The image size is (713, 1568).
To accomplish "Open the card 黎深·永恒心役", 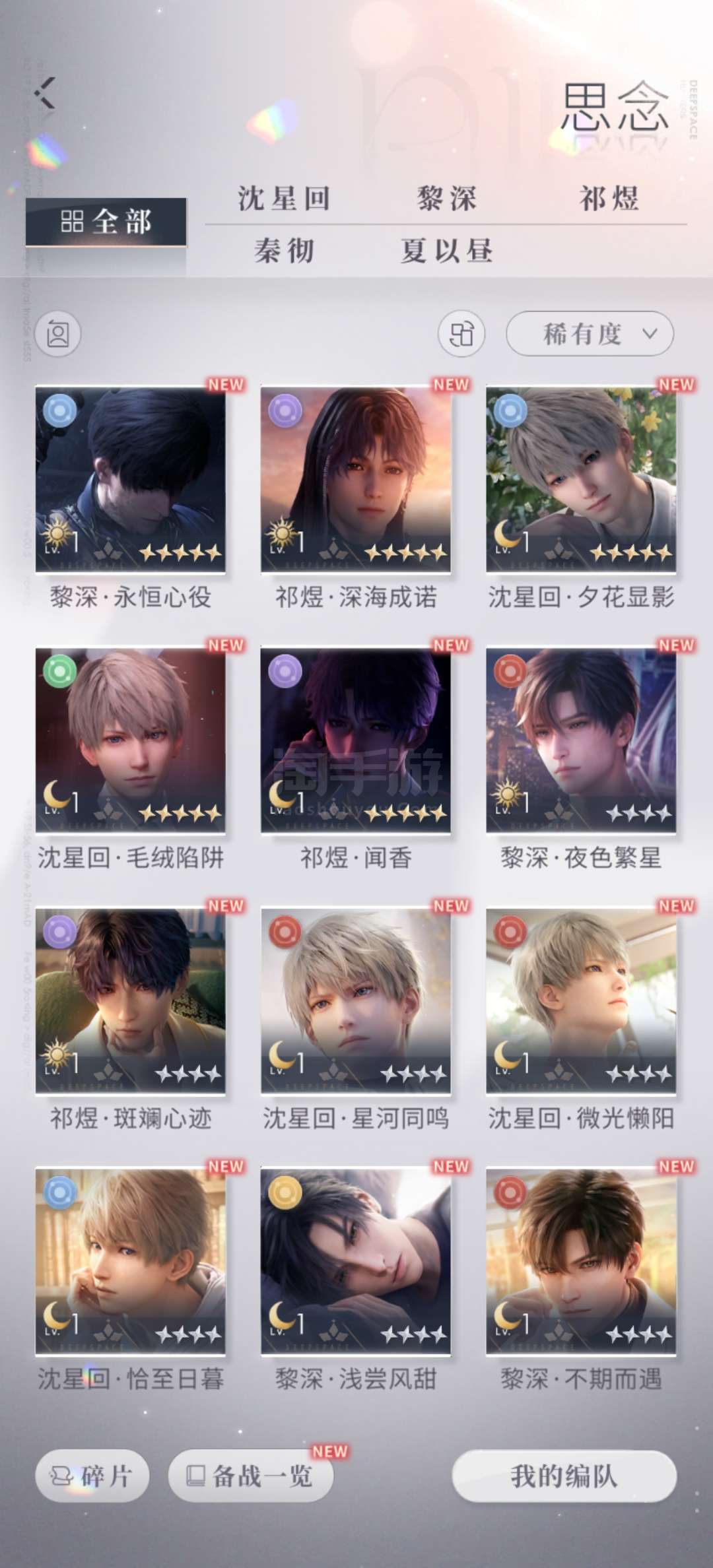I will coord(131,480).
